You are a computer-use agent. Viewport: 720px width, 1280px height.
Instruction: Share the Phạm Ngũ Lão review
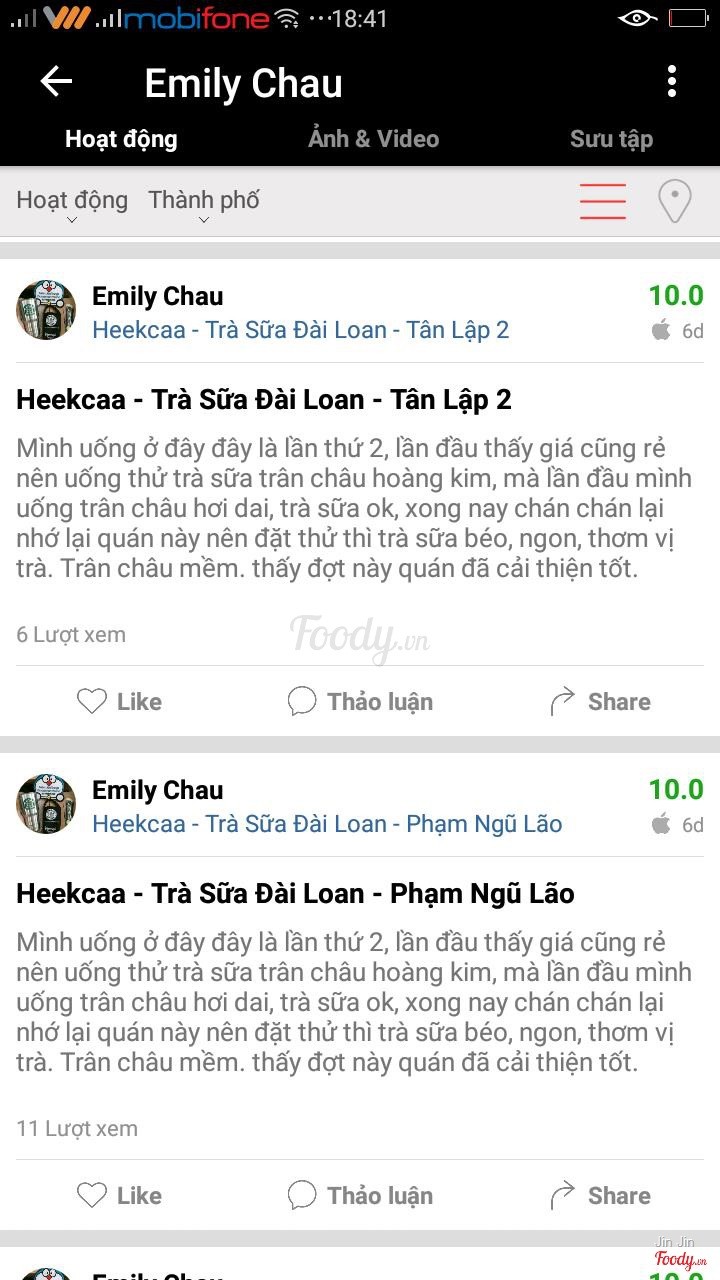point(600,1196)
